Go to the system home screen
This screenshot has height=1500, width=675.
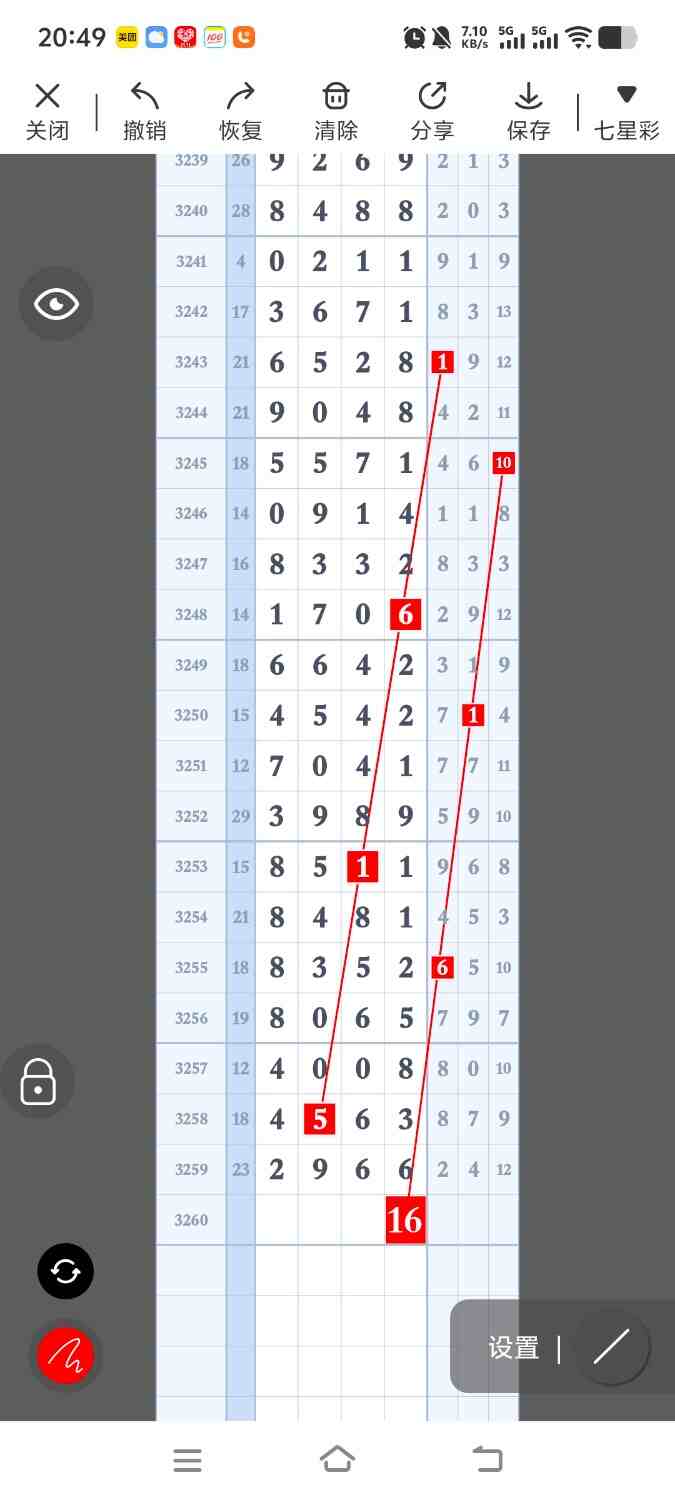click(337, 1460)
